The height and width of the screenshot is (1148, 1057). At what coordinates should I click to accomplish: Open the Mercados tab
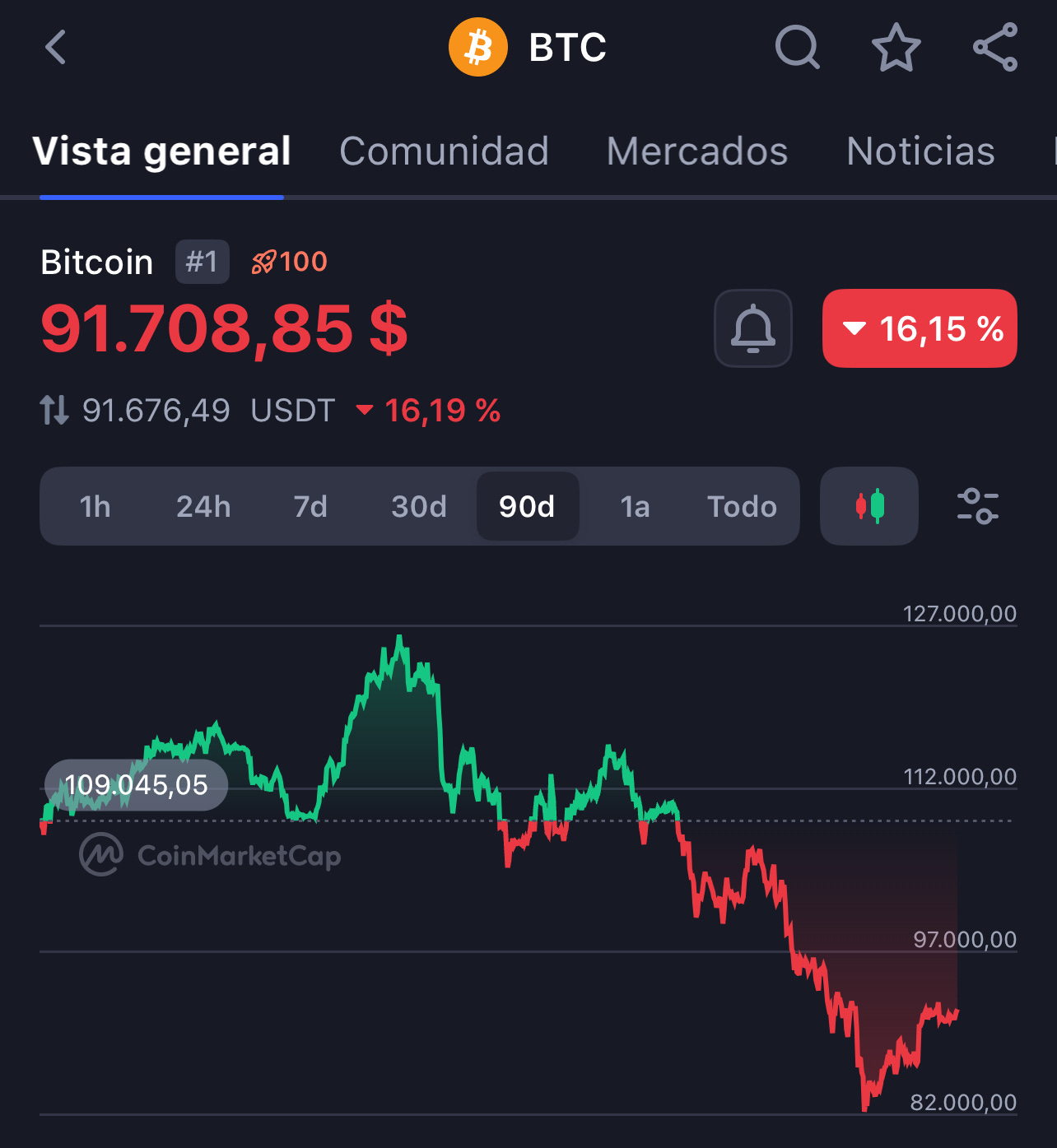click(x=697, y=151)
